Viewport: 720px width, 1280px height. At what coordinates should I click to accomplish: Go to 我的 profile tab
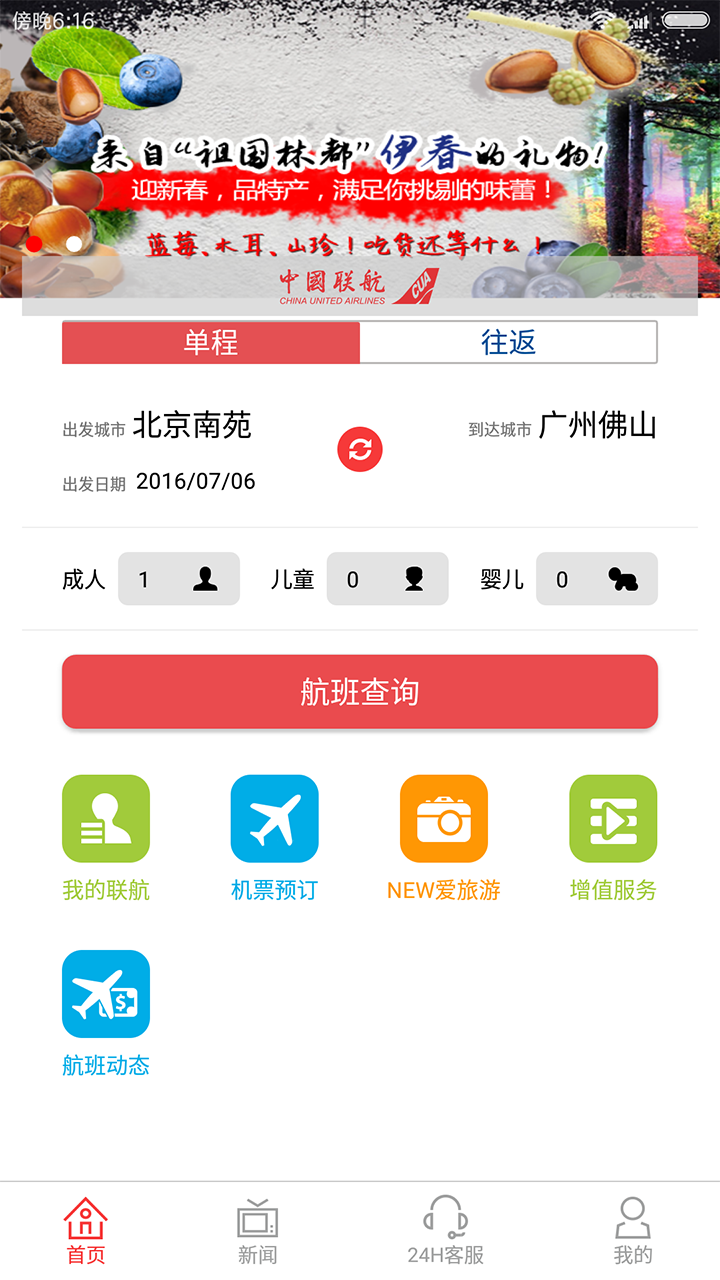(634, 1228)
